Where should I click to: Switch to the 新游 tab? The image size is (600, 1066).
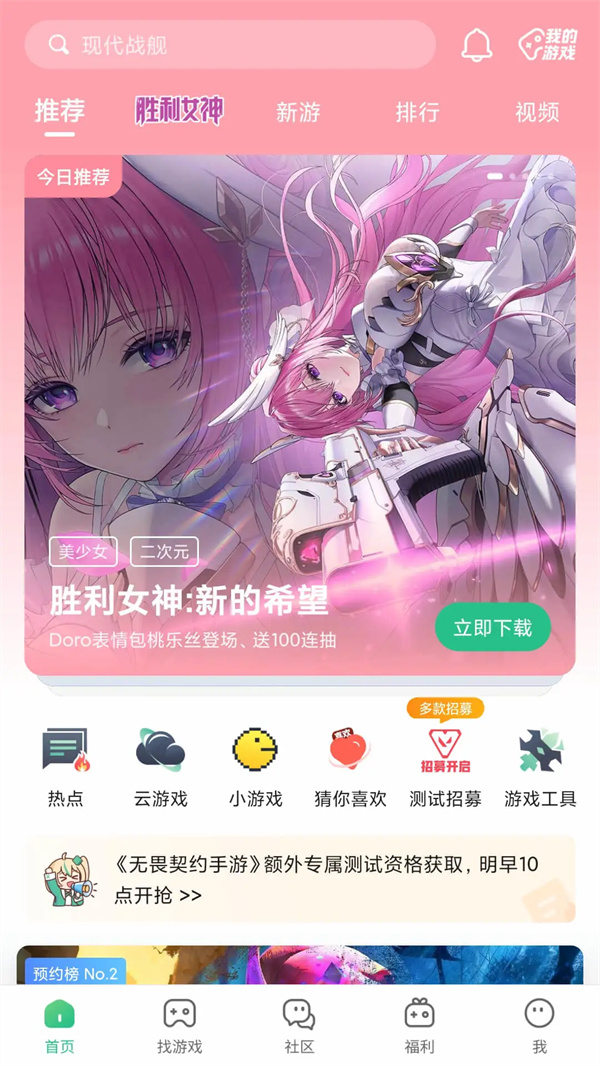(x=298, y=112)
